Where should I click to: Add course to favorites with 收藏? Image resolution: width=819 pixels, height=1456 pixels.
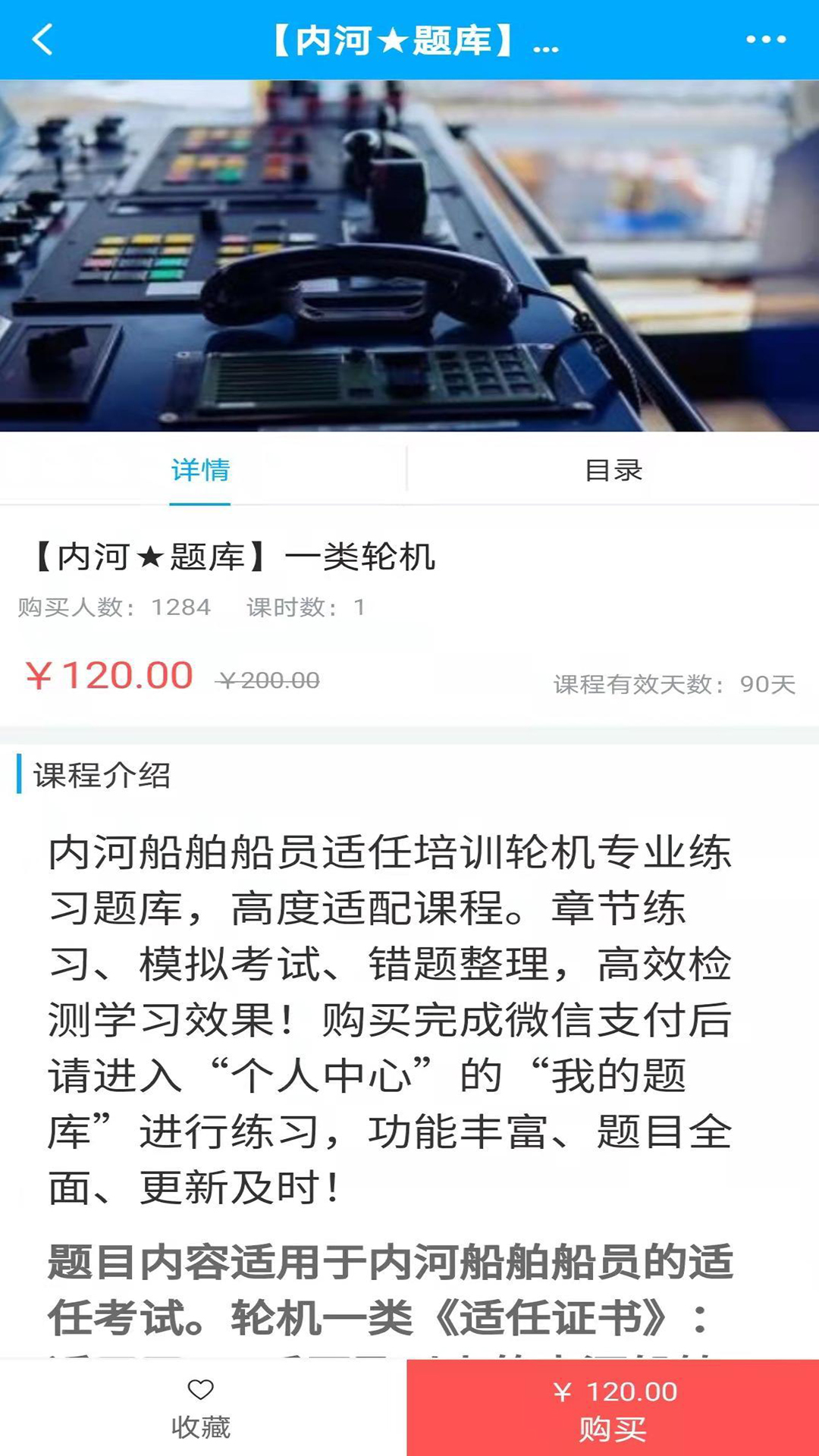[201, 1408]
